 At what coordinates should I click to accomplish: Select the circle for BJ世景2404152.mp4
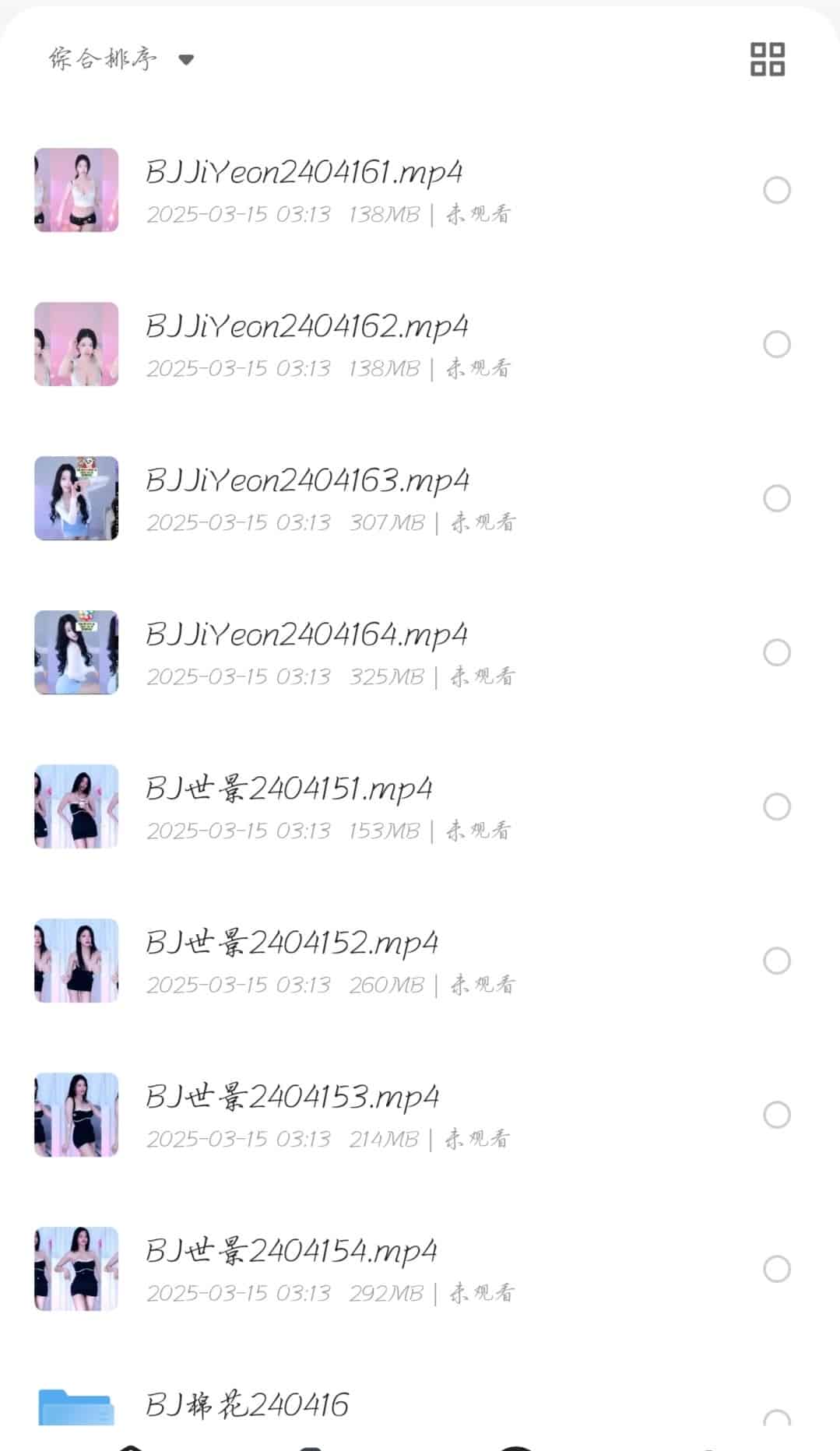[x=777, y=961]
